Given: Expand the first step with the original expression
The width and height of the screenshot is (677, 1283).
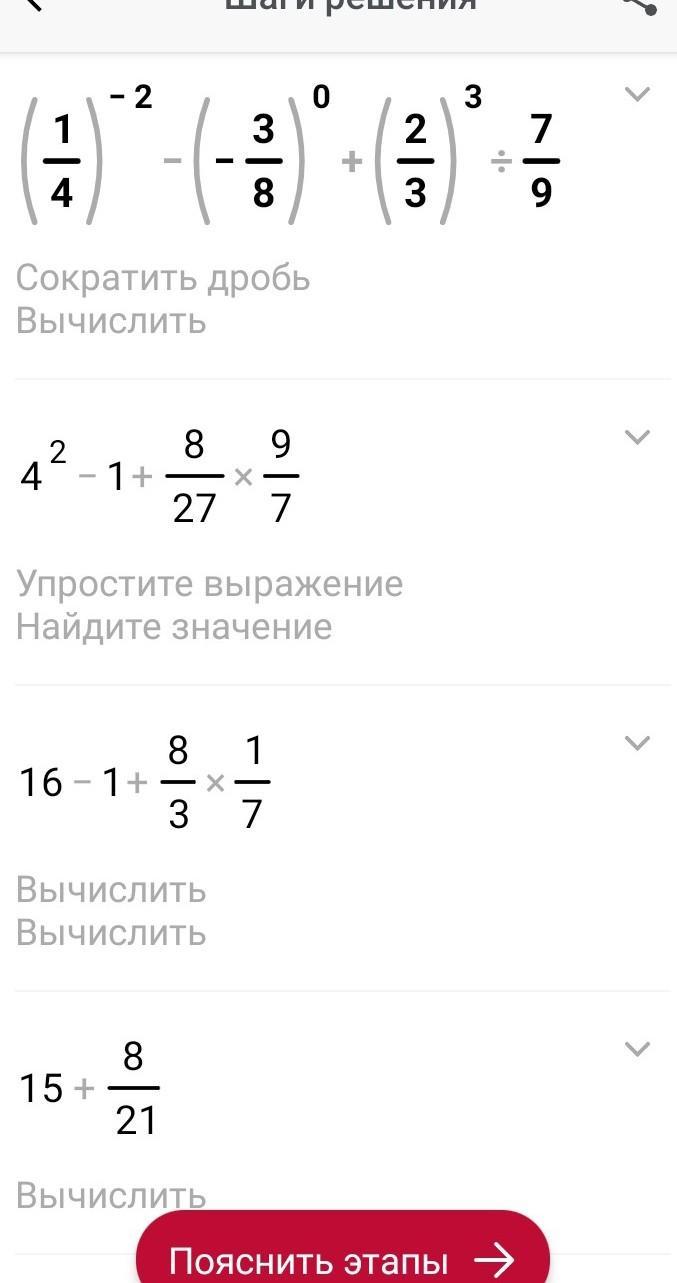Looking at the screenshot, I should [x=637, y=94].
